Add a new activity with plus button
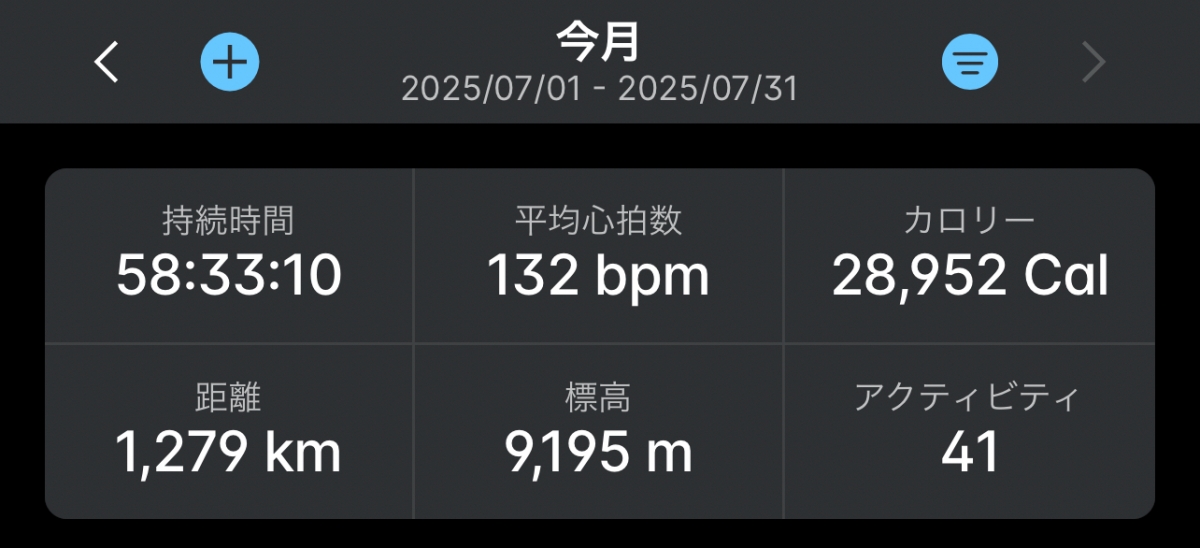 click(x=230, y=63)
